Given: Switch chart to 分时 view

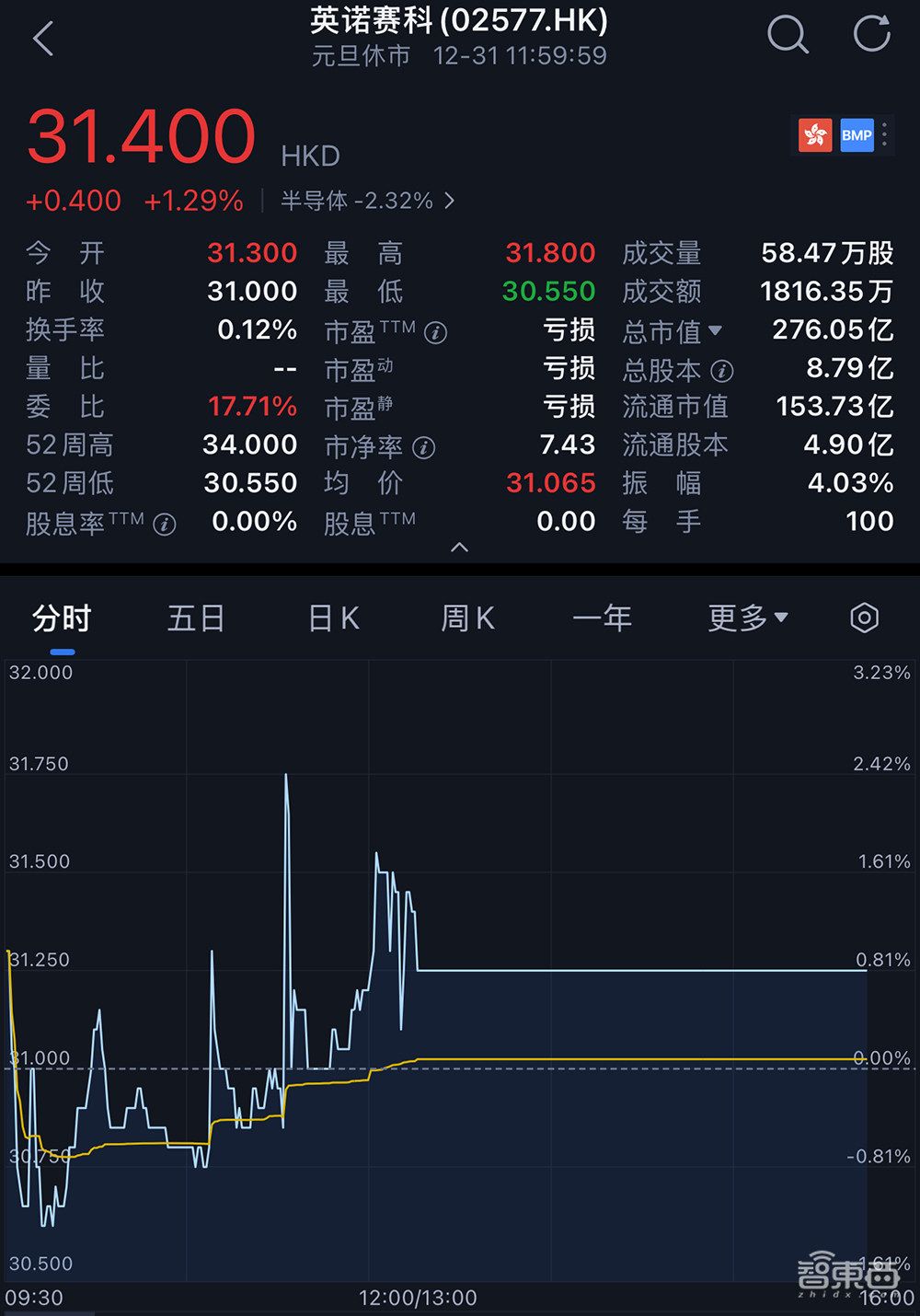Looking at the screenshot, I should coord(61,618).
